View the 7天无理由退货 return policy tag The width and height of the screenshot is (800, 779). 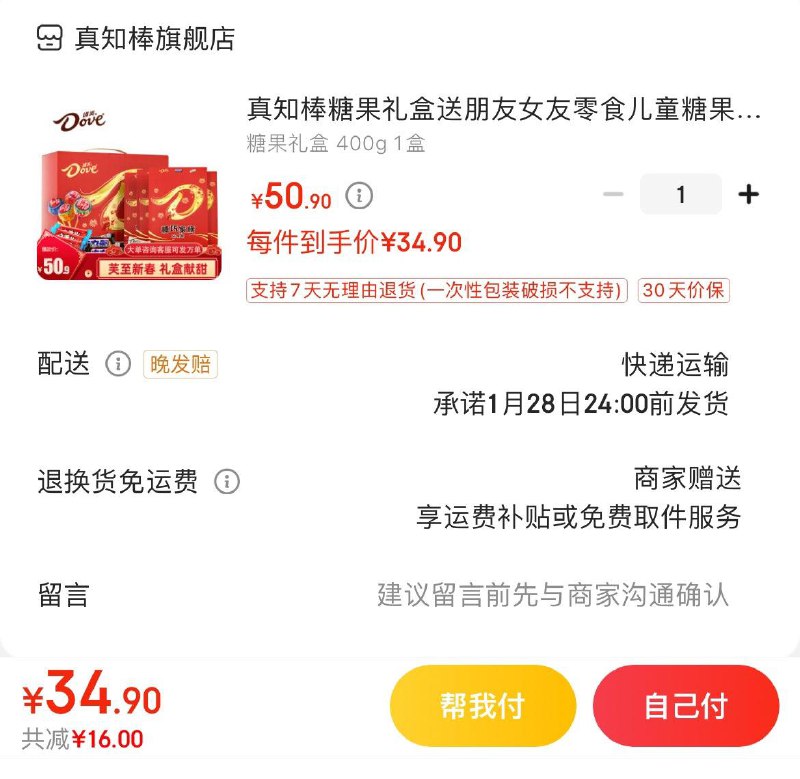[437, 291]
